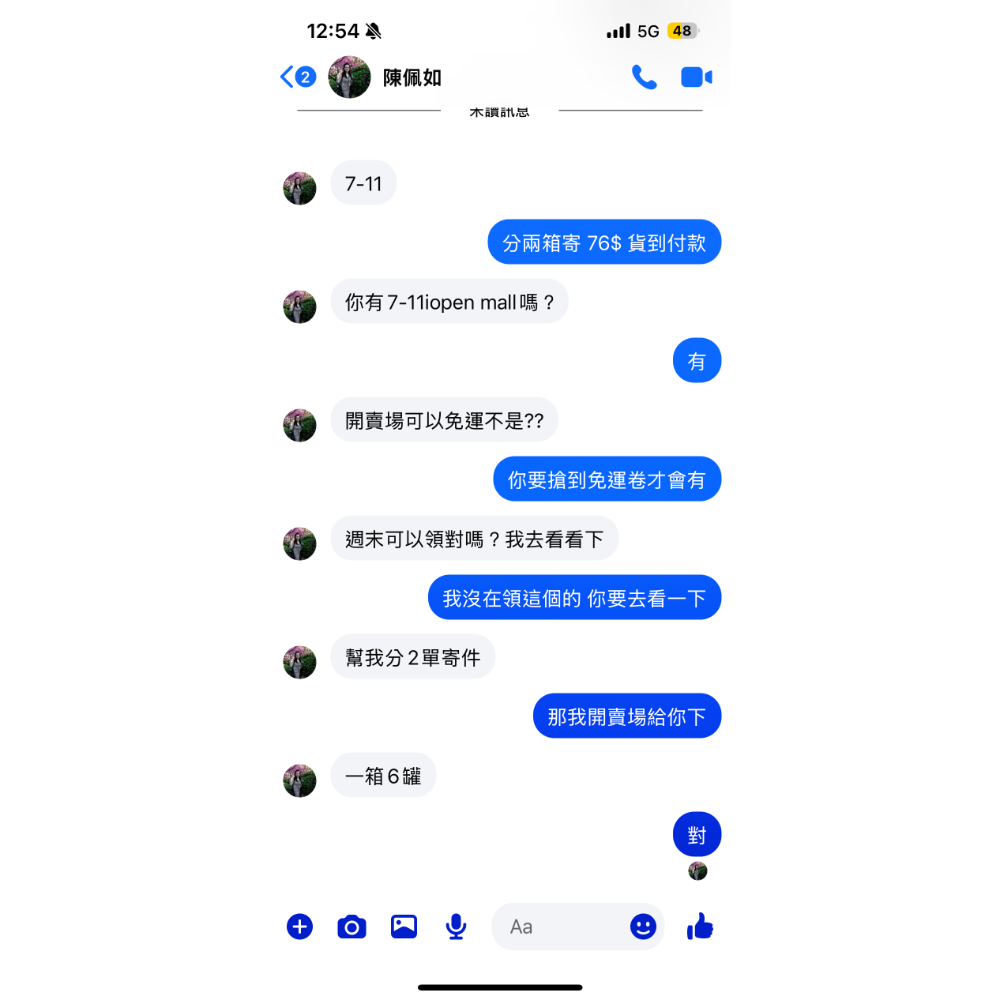
Task: Start a video call with 陳佩如
Action: pos(696,77)
